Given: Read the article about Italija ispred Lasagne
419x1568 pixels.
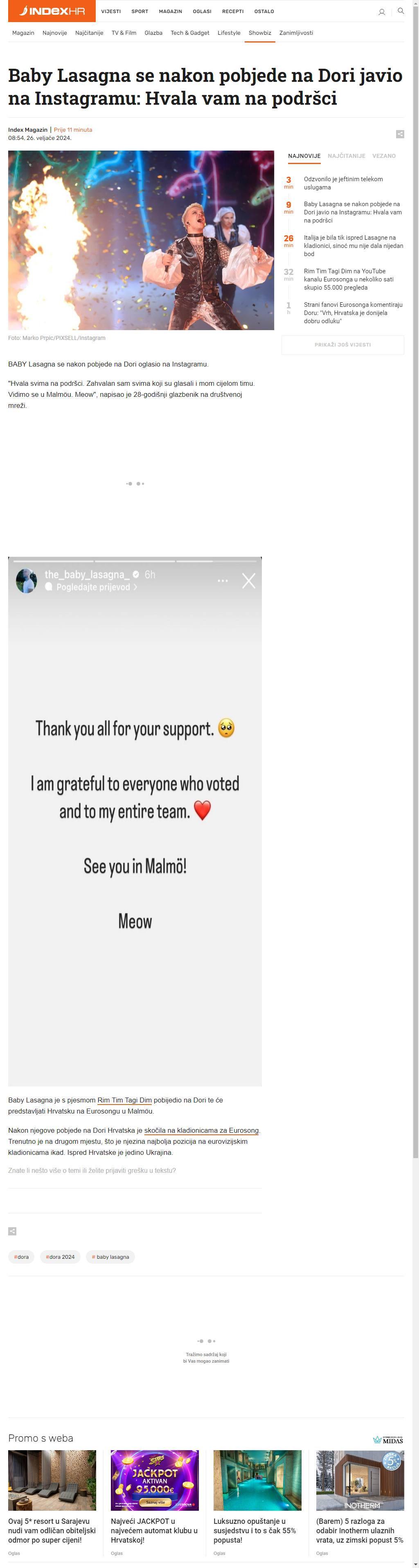Looking at the screenshot, I should [353, 245].
